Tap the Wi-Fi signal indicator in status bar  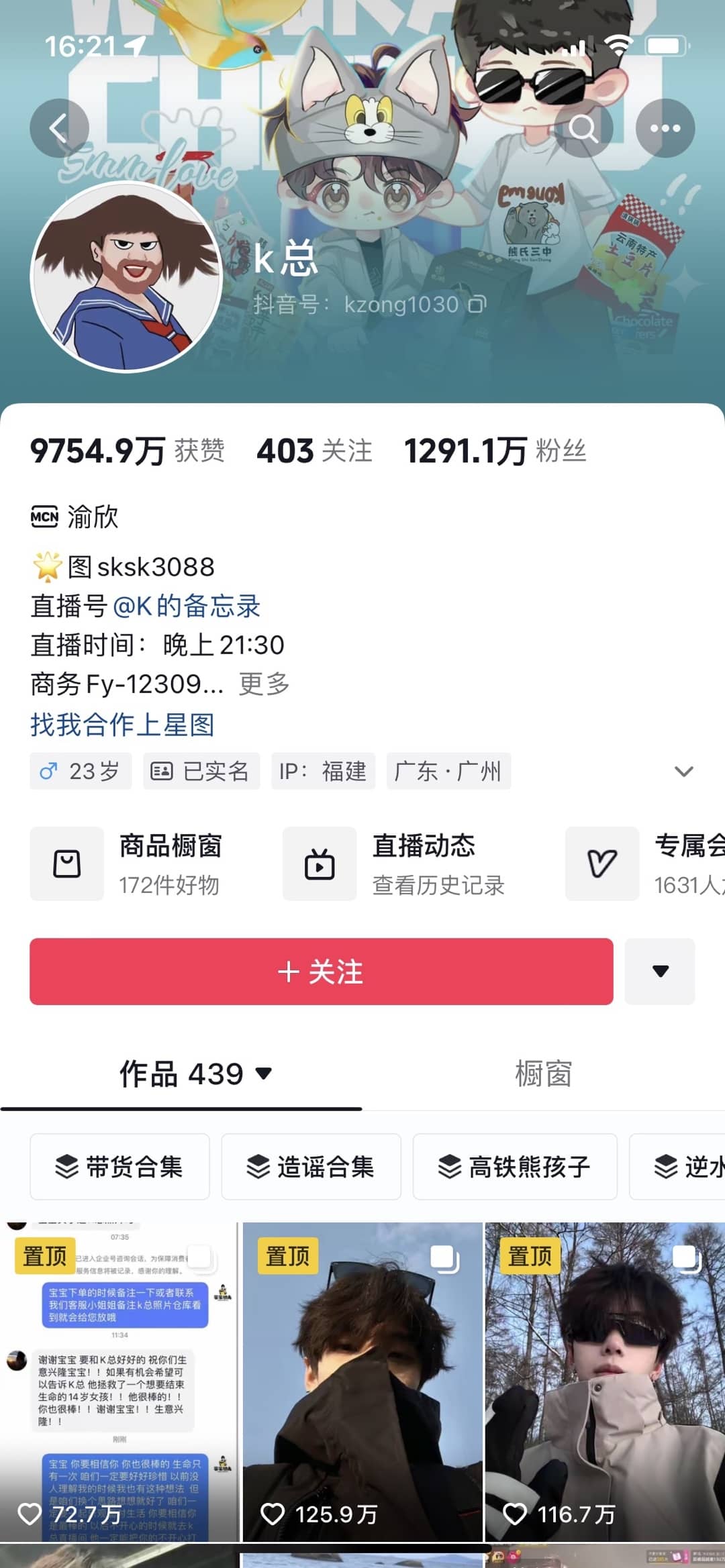pos(618,46)
